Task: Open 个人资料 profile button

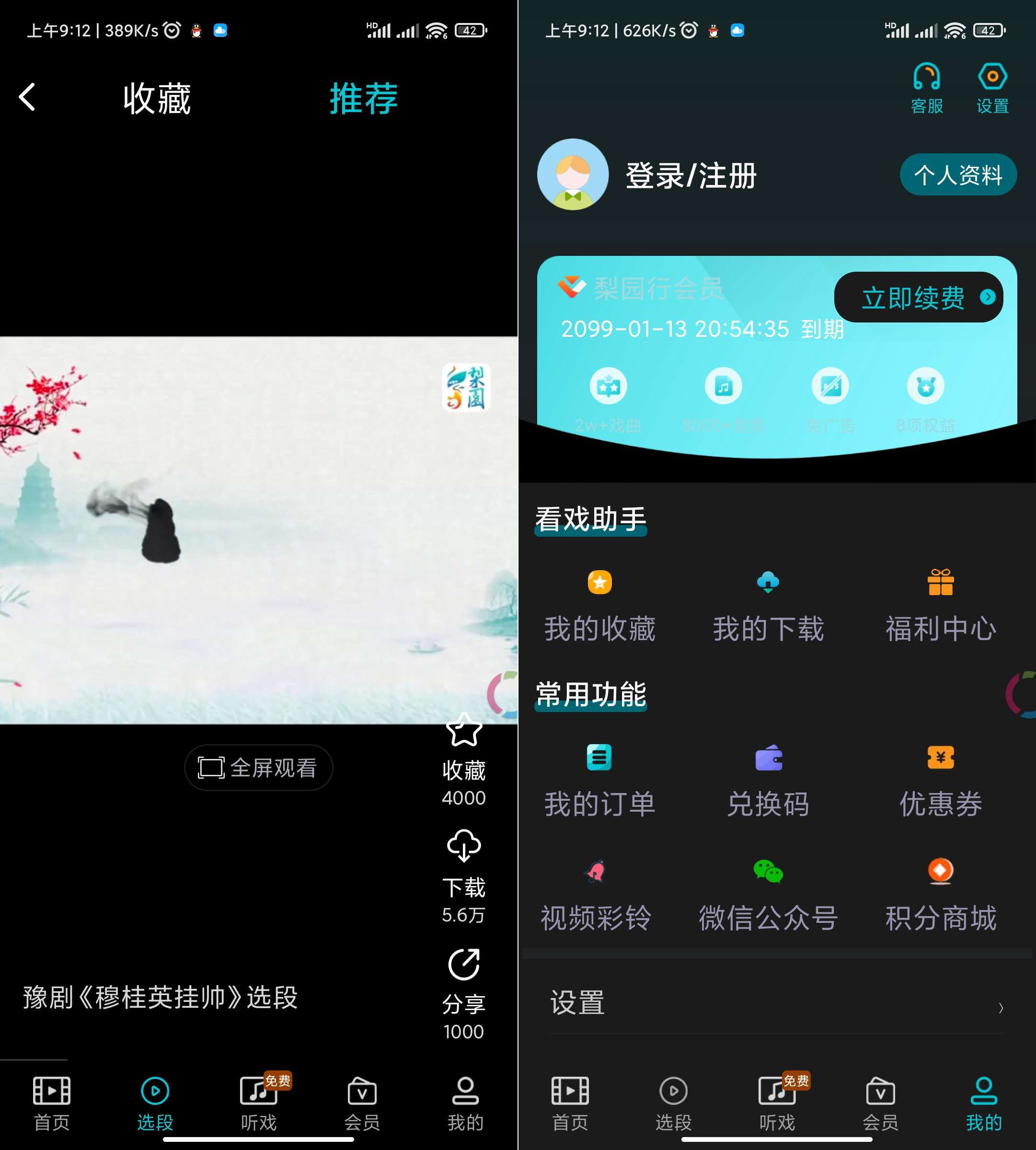Action: [957, 175]
